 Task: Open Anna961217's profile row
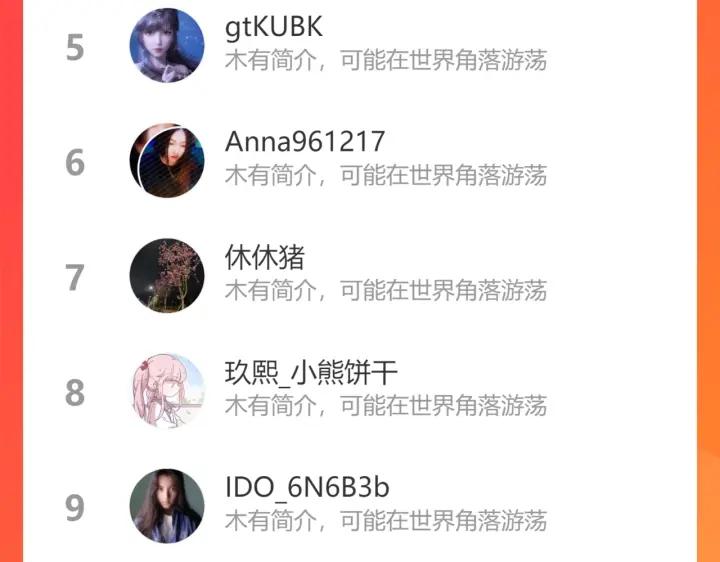tap(360, 161)
